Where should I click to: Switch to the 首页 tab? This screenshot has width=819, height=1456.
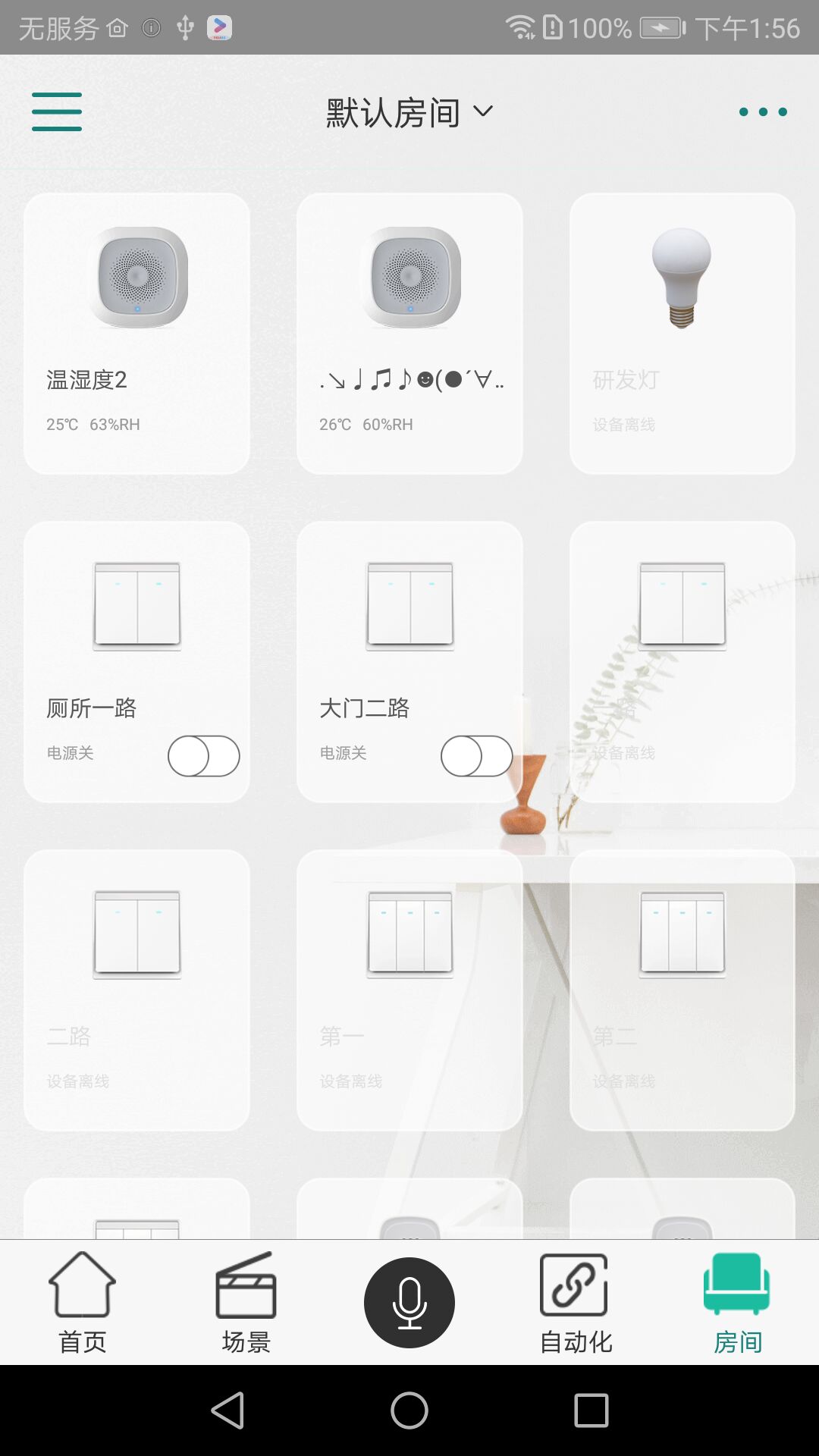point(82,1303)
